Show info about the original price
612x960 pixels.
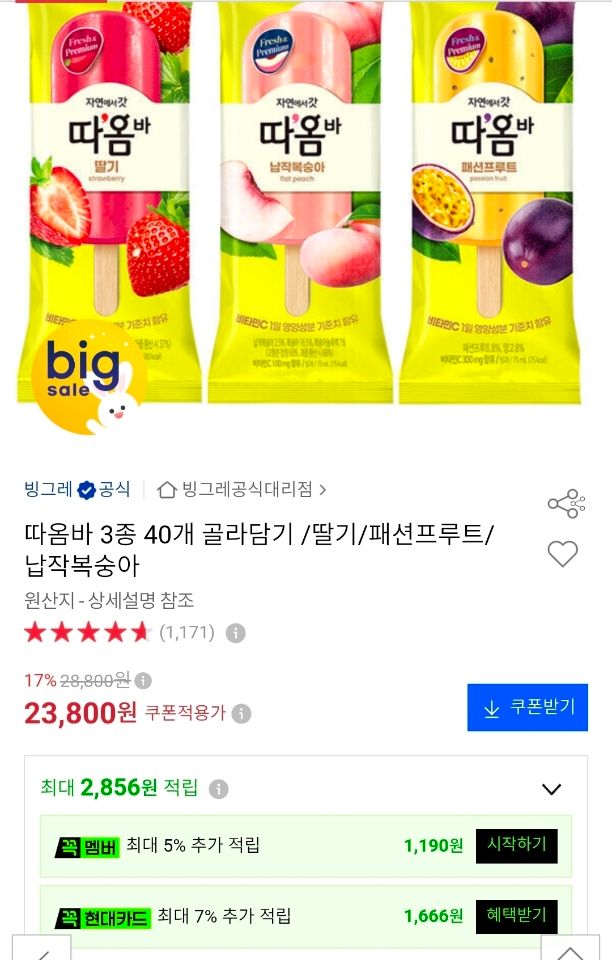pyautogui.click(x=143, y=681)
